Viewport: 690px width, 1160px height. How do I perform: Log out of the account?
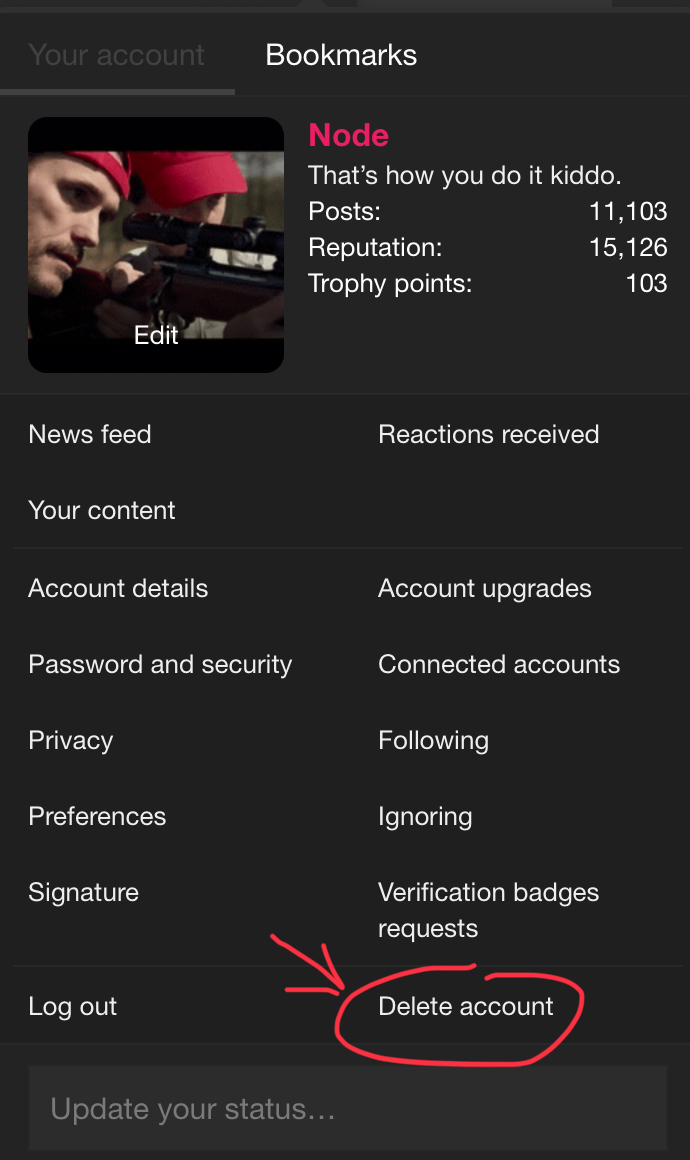72,1007
